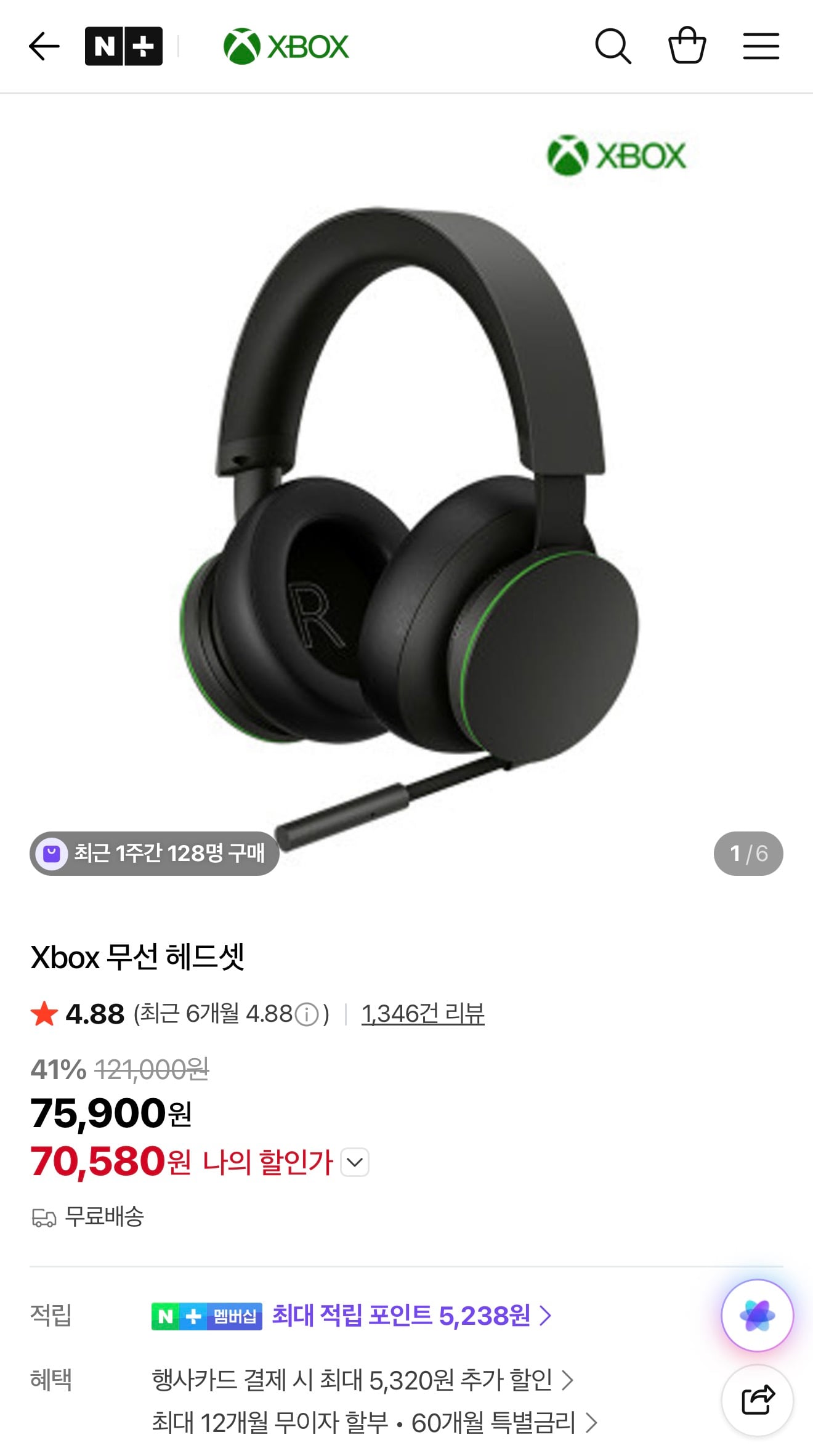Click the headset product image
This screenshot has width=813, height=1456.
tap(407, 493)
